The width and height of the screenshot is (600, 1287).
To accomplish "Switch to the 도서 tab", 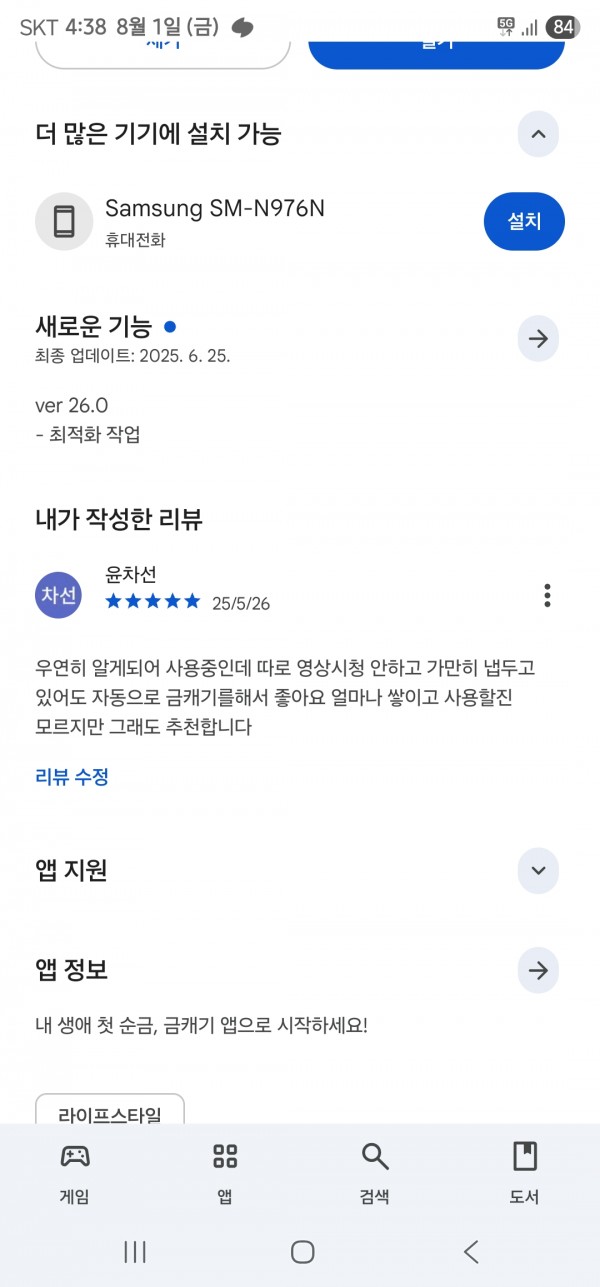I will pyautogui.click(x=525, y=1173).
